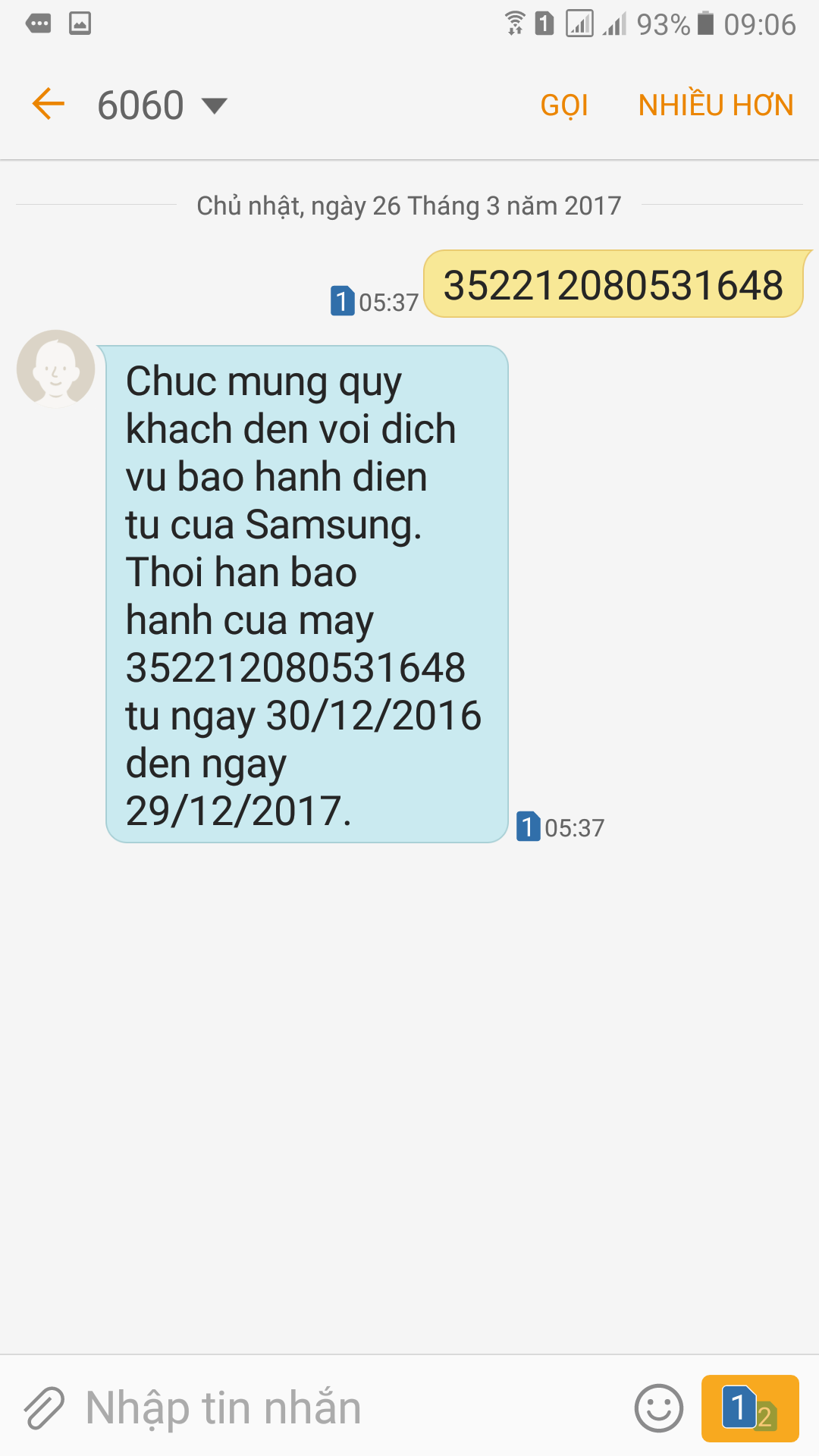Expand the 6060 contact dropdown

pos(215,105)
